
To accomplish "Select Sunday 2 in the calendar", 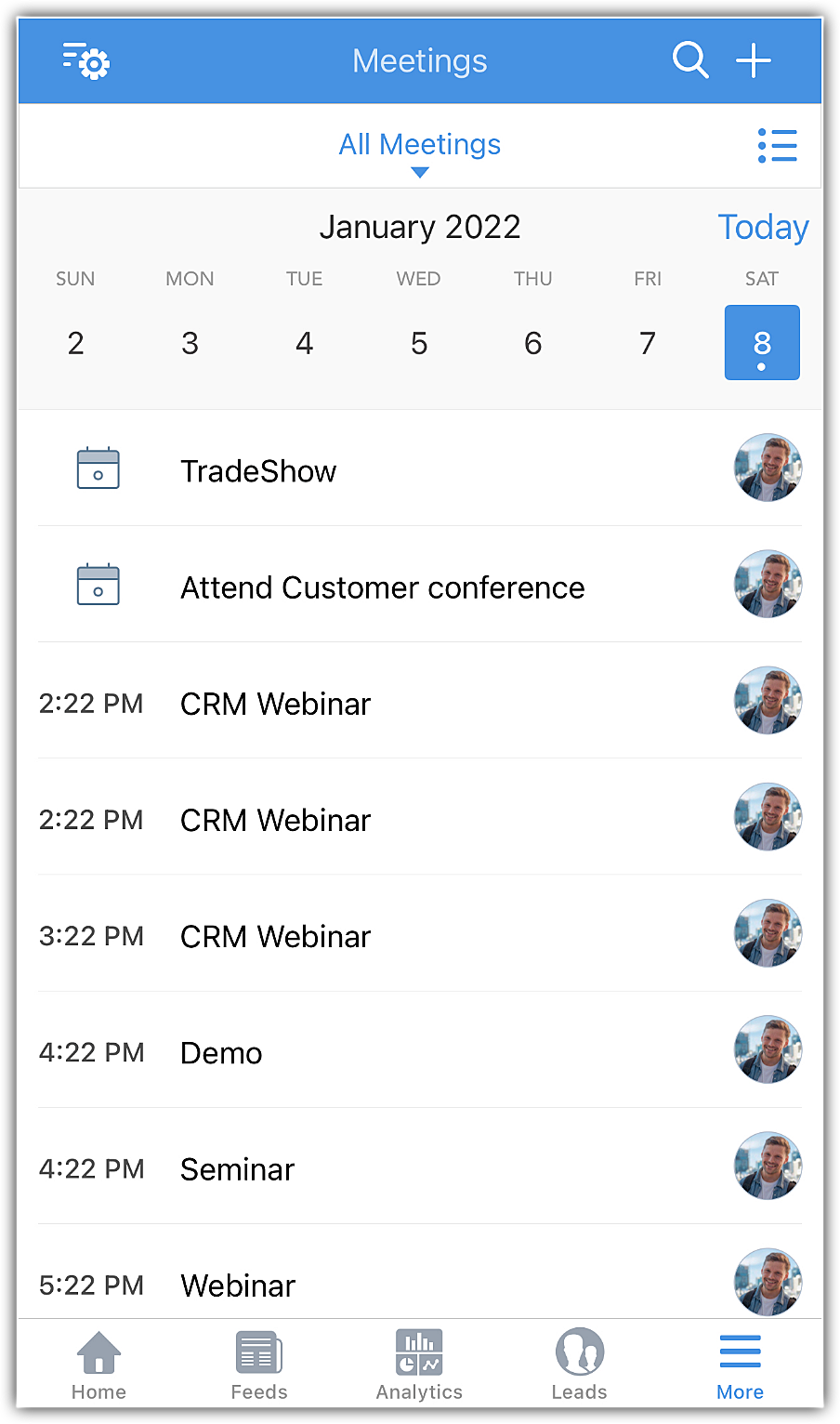I will [x=76, y=343].
